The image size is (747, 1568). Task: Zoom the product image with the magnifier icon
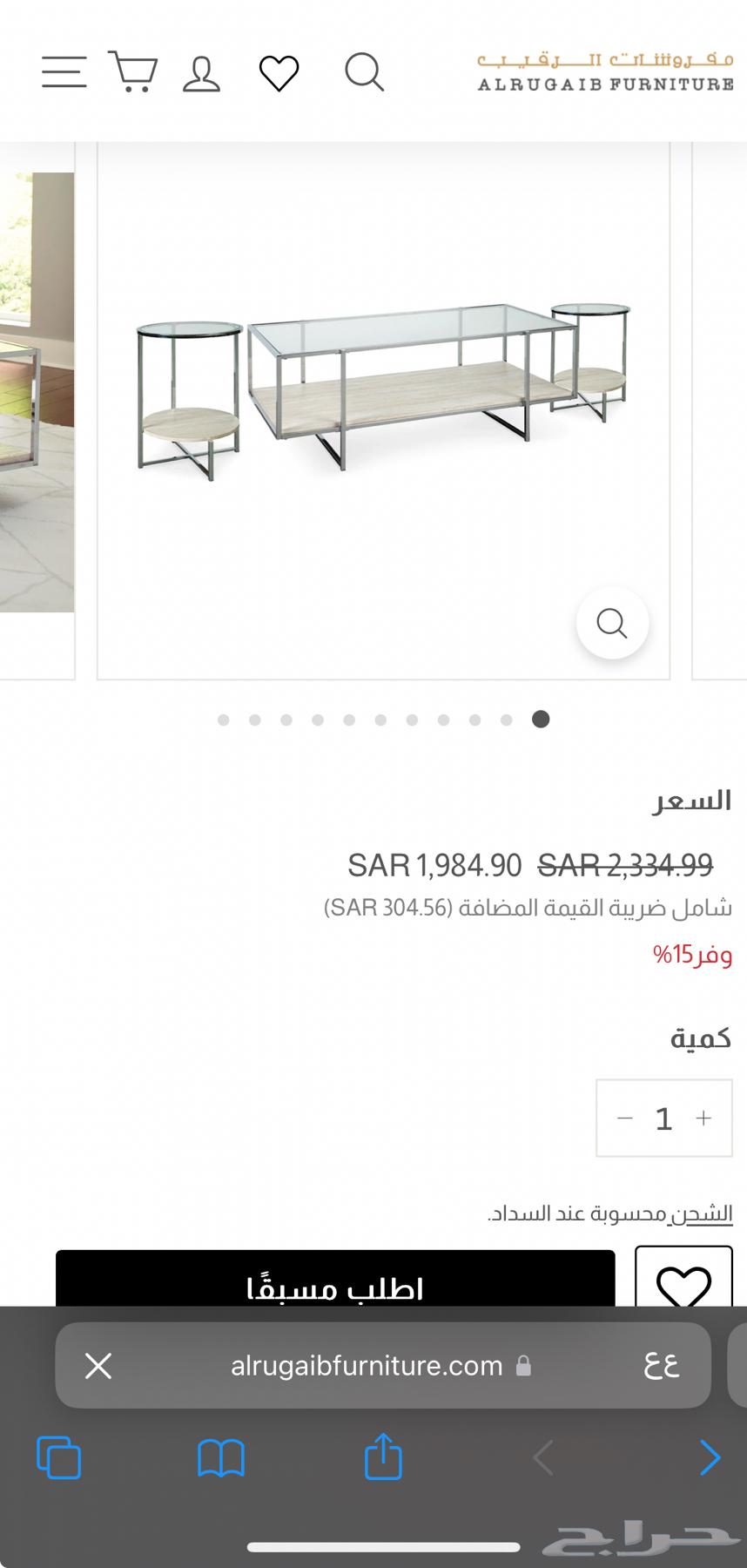(612, 623)
